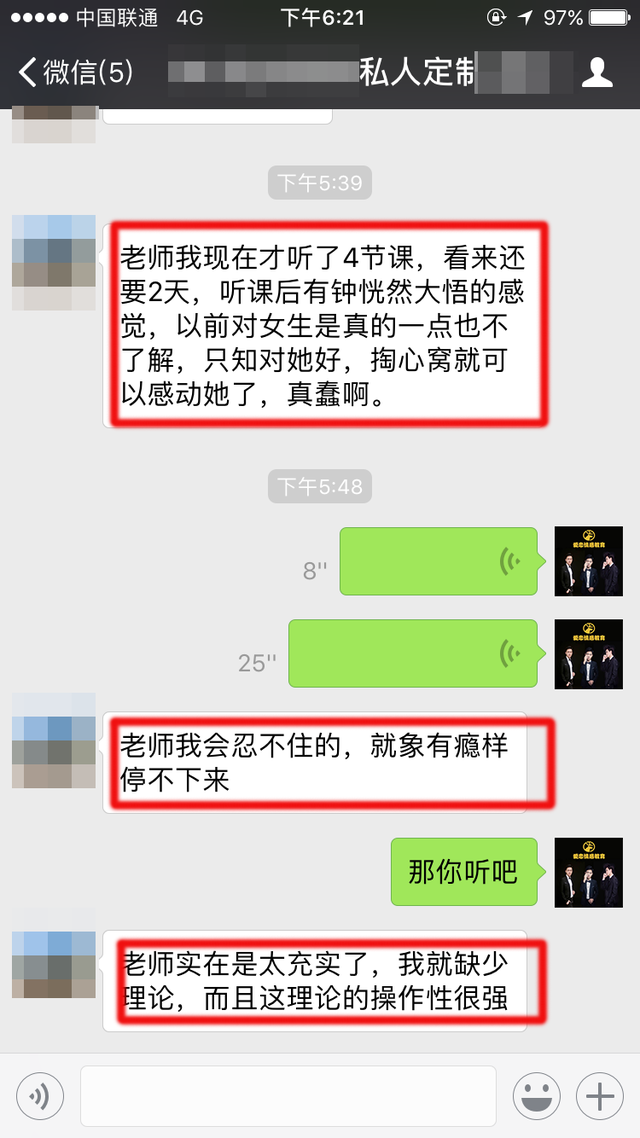This screenshot has width=640, height=1138.
Task: Play the 25-second voice message
Action: (x=415, y=654)
